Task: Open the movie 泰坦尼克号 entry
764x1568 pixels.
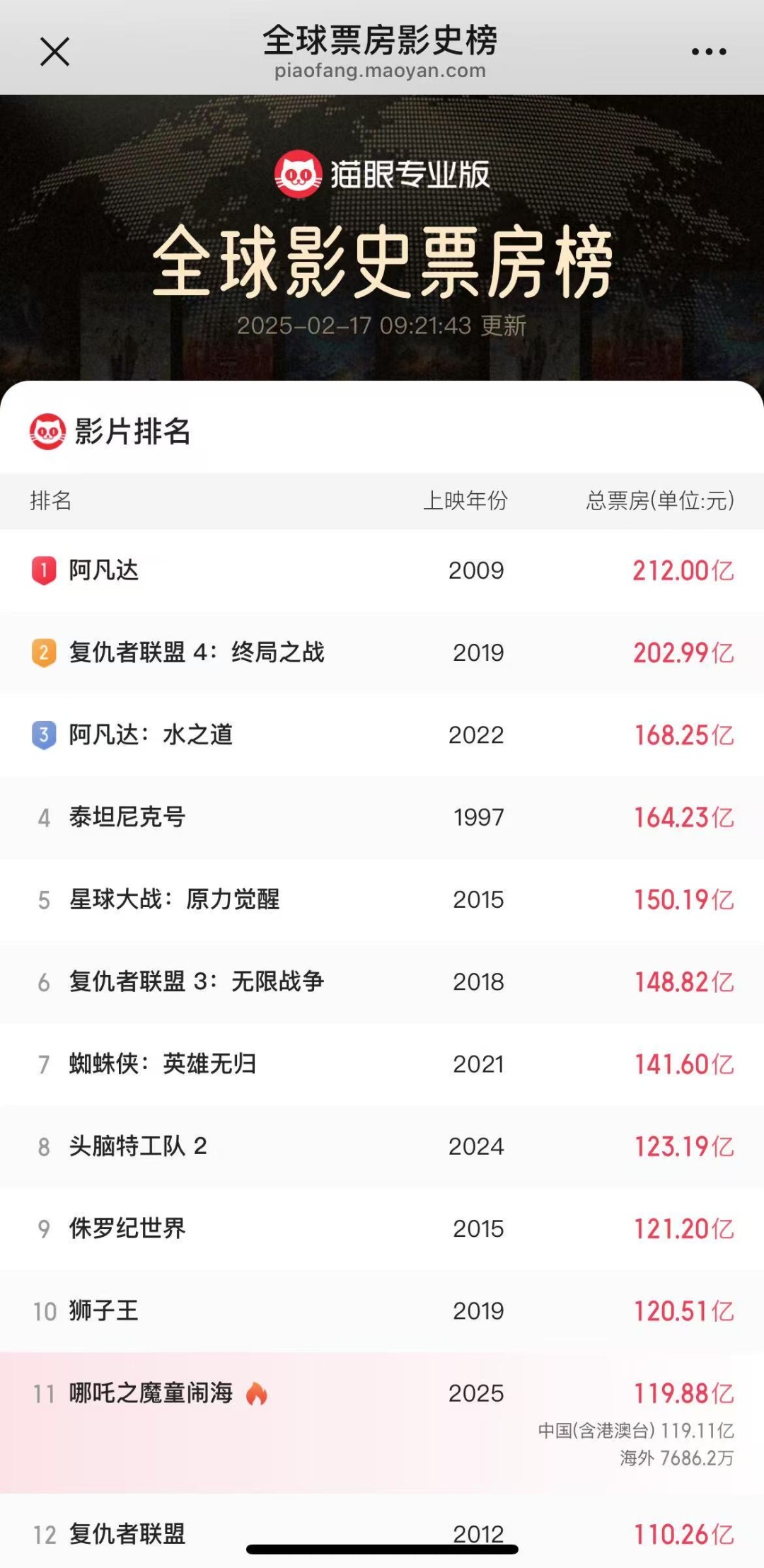Action: point(127,817)
